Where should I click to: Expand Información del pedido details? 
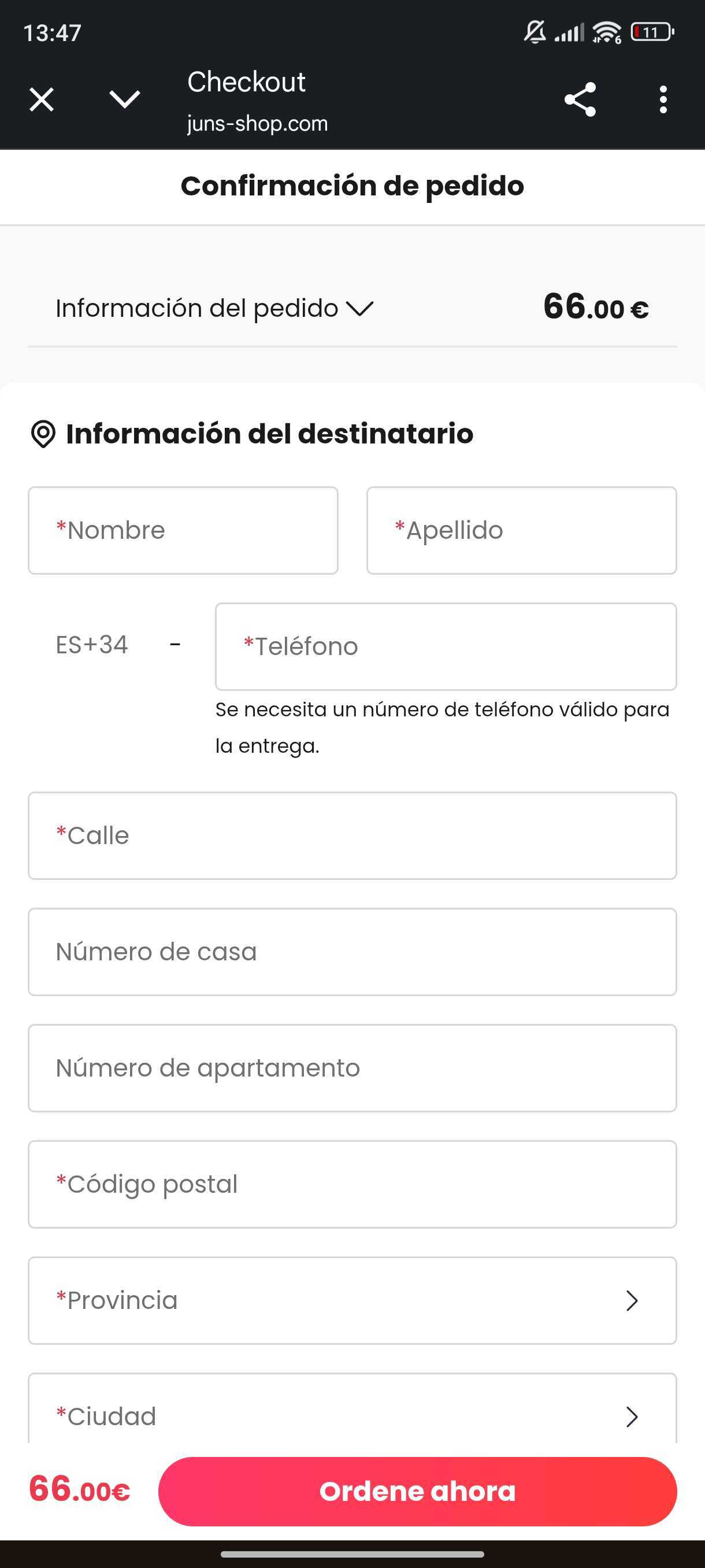(x=214, y=309)
